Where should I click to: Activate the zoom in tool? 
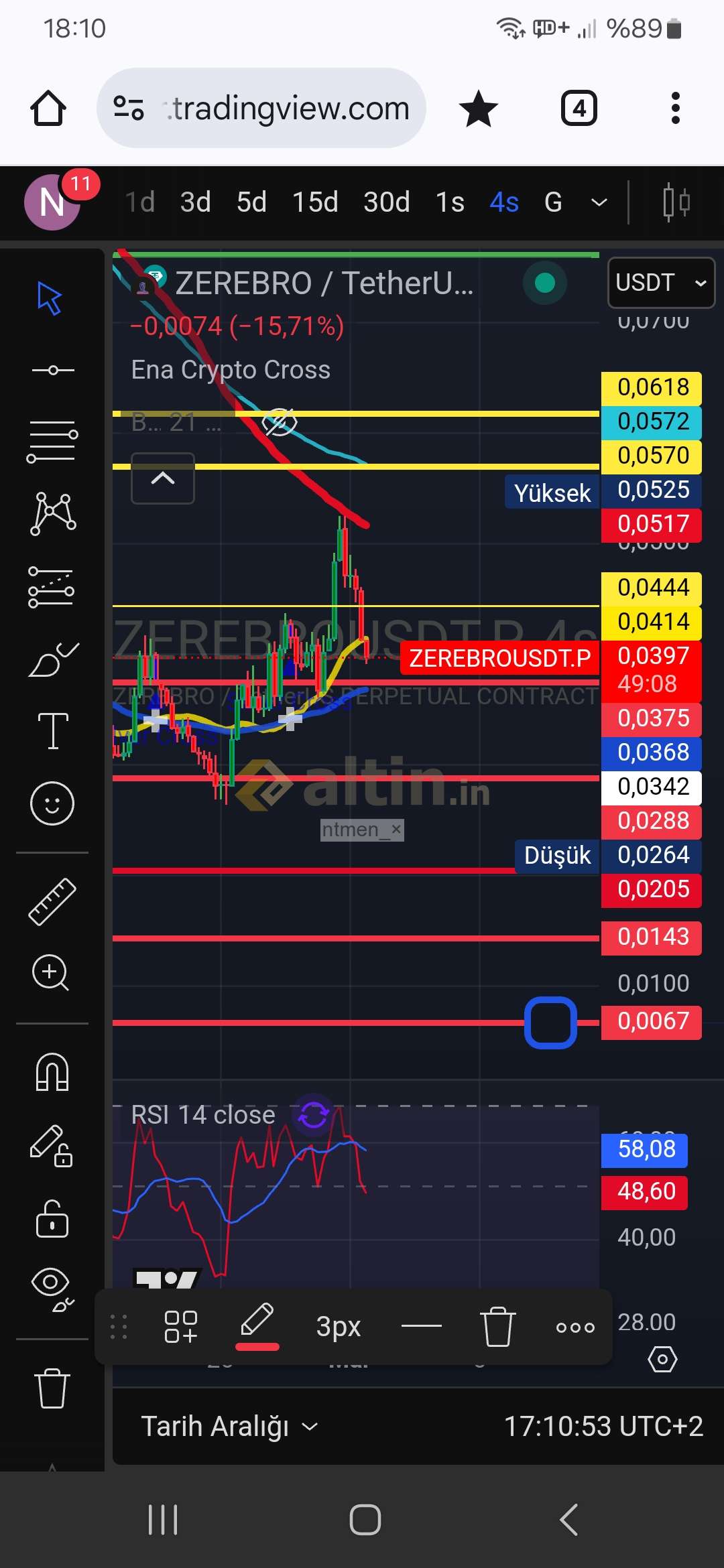(x=51, y=972)
